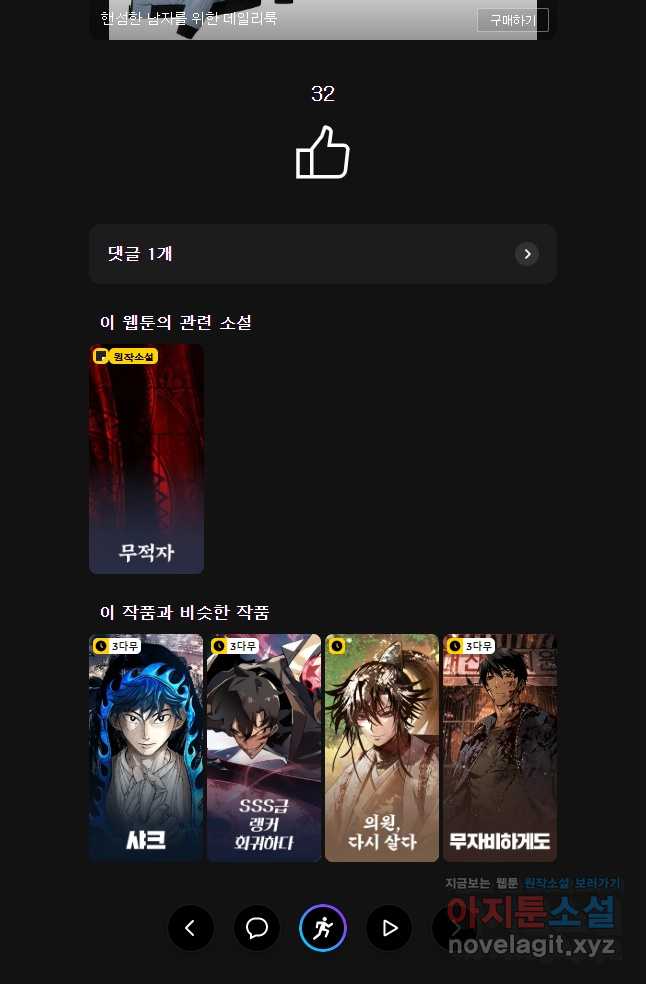Open the related novel 무적자
The image size is (646, 984).
[x=146, y=459]
